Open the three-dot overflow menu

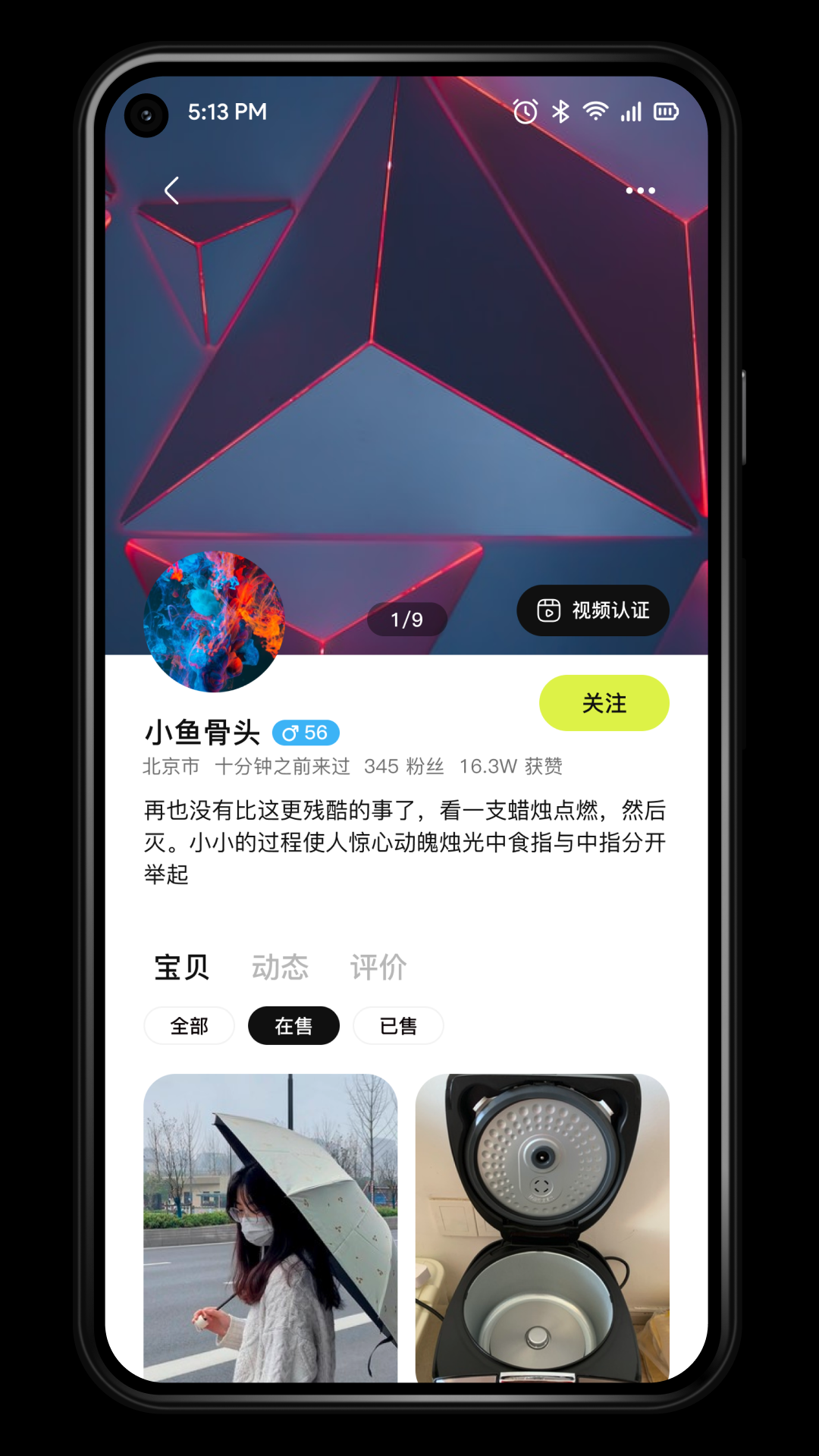640,190
